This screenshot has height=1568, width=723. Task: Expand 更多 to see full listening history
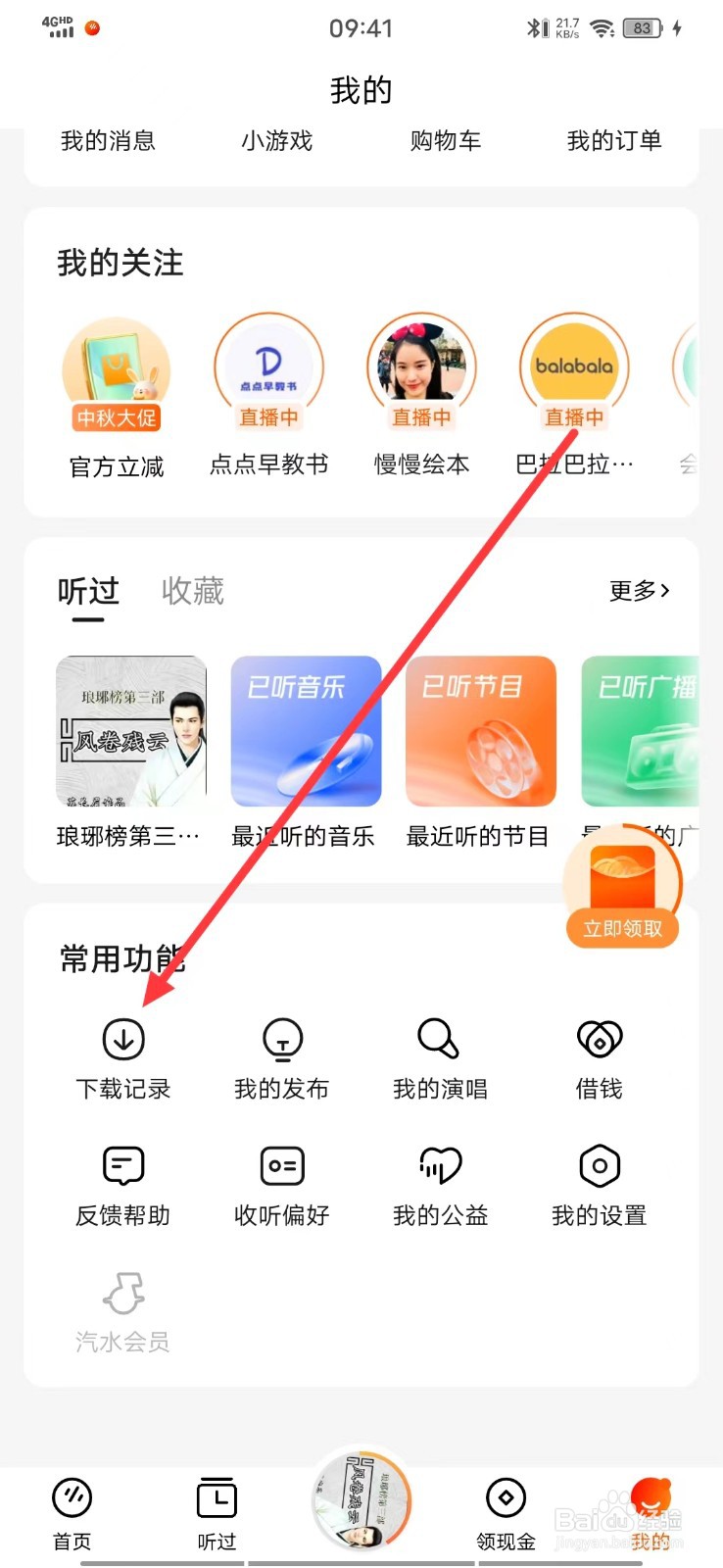639,591
